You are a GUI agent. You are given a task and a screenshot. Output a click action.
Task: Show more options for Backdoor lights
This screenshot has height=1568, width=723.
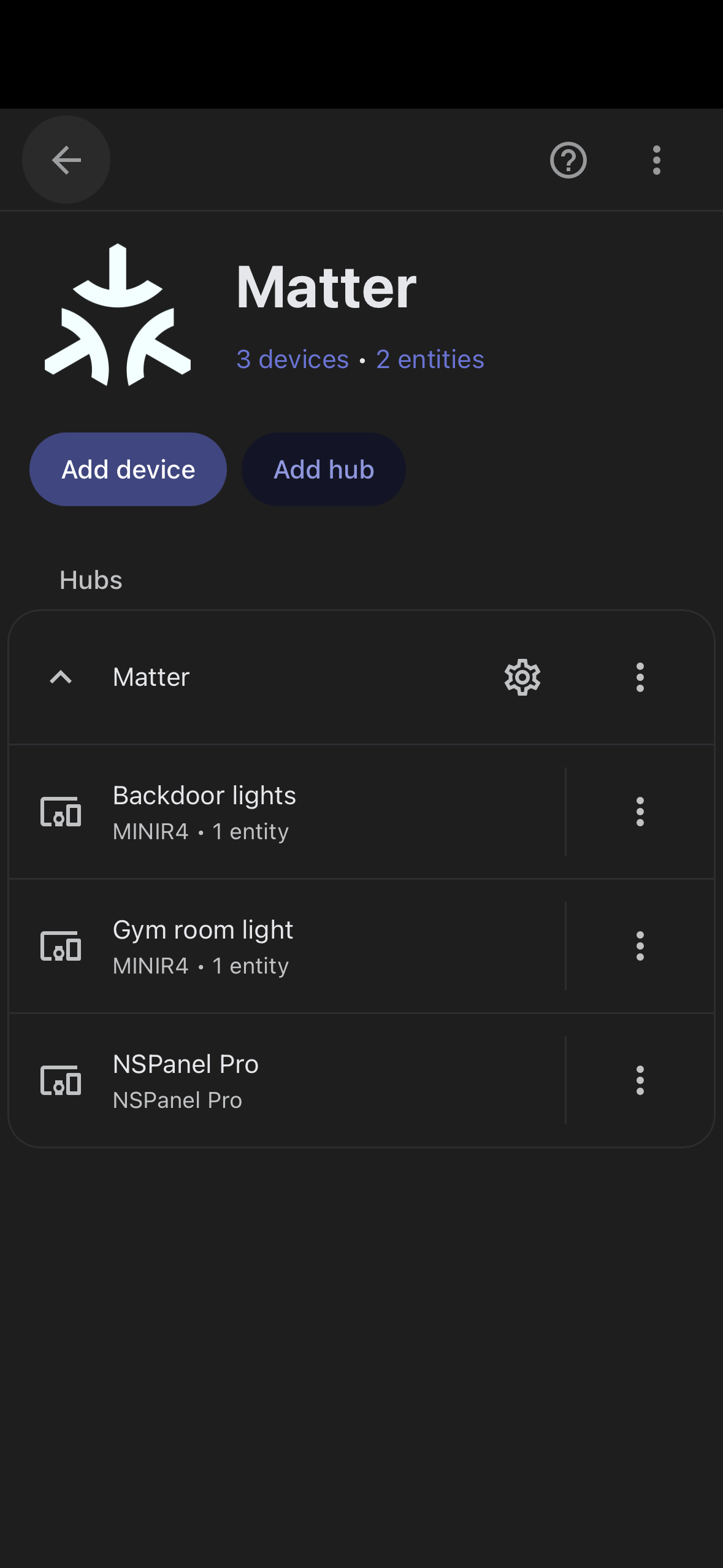click(x=640, y=812)
